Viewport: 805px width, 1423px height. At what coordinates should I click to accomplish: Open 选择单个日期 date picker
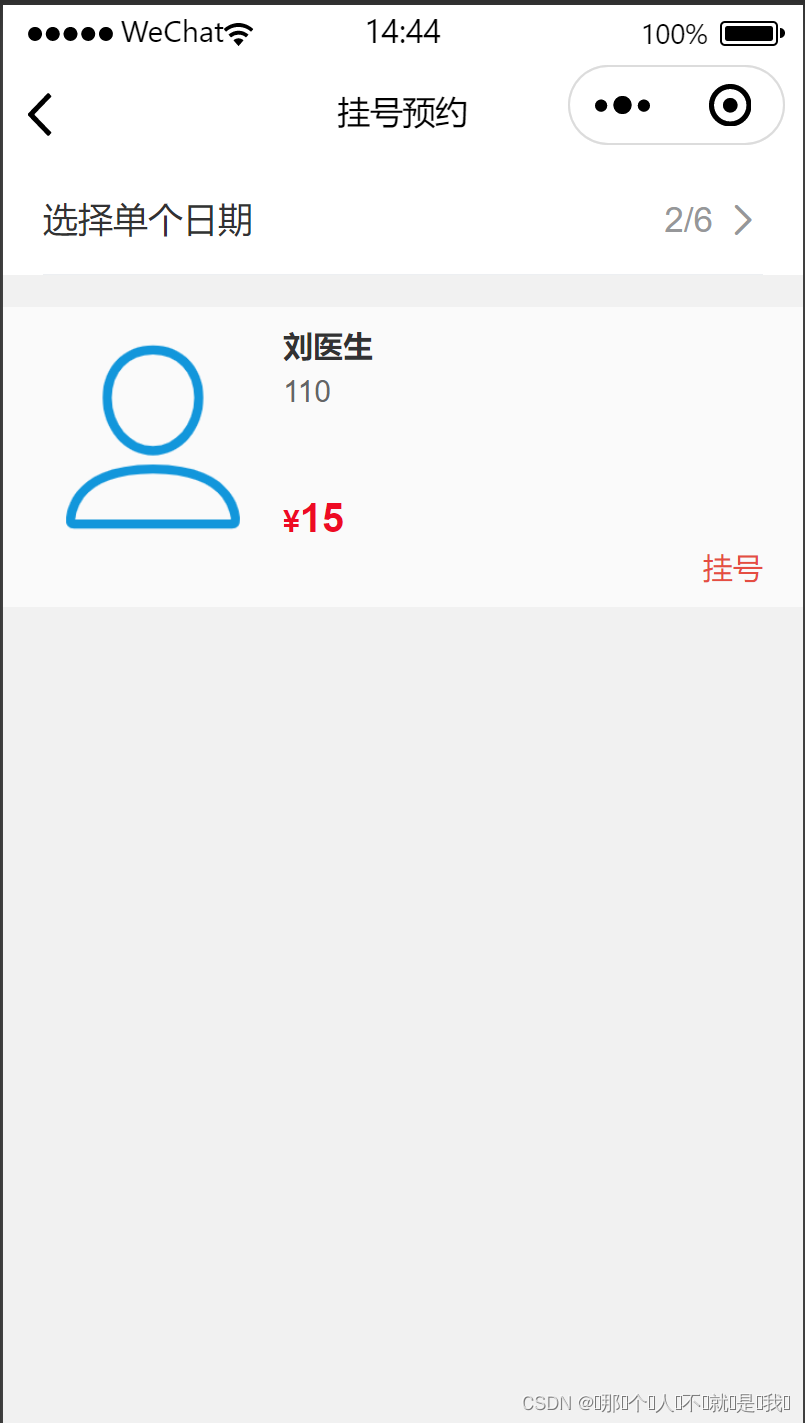[147, 220]
